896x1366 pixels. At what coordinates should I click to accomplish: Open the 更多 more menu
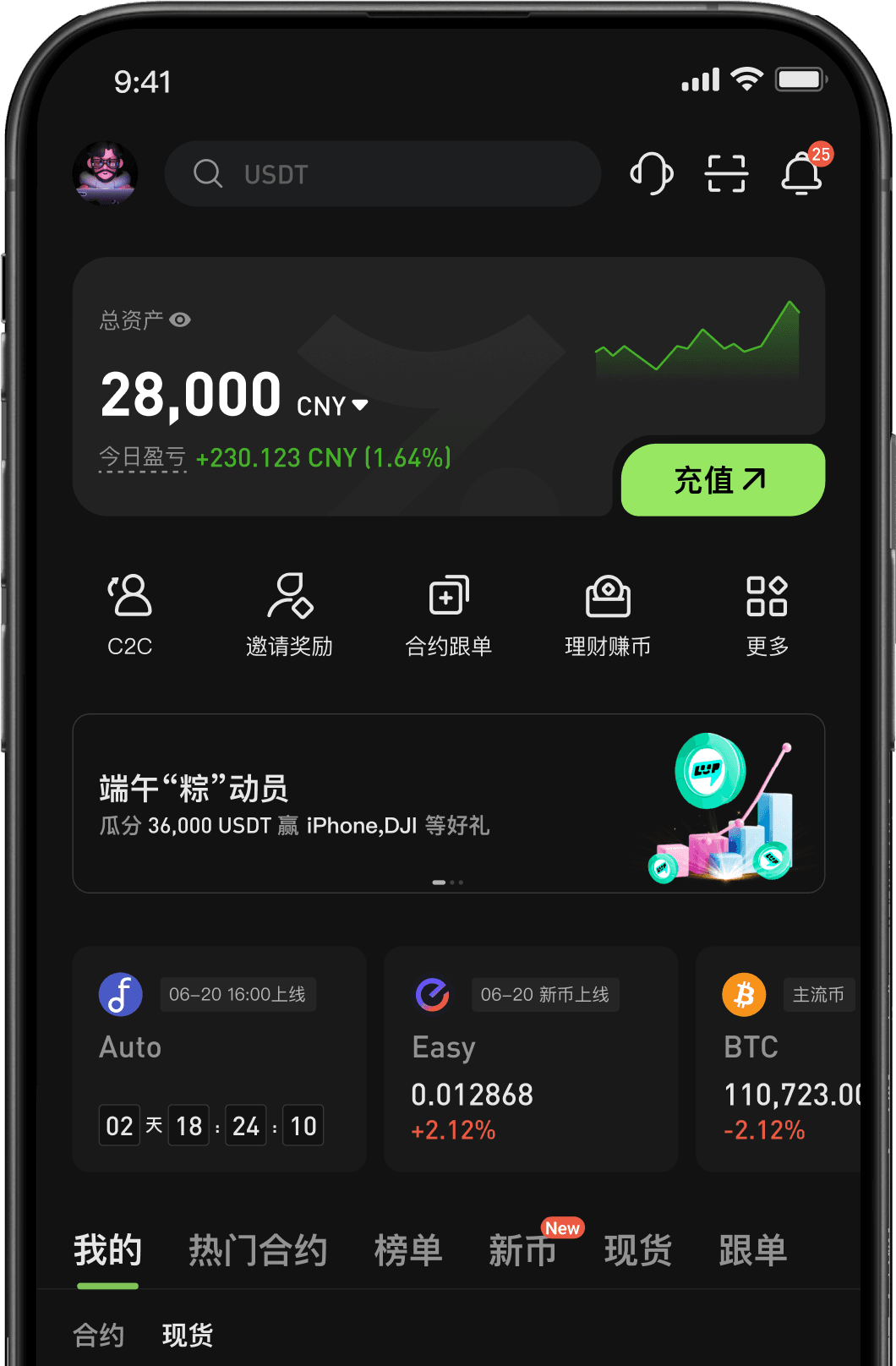(767, 615)
